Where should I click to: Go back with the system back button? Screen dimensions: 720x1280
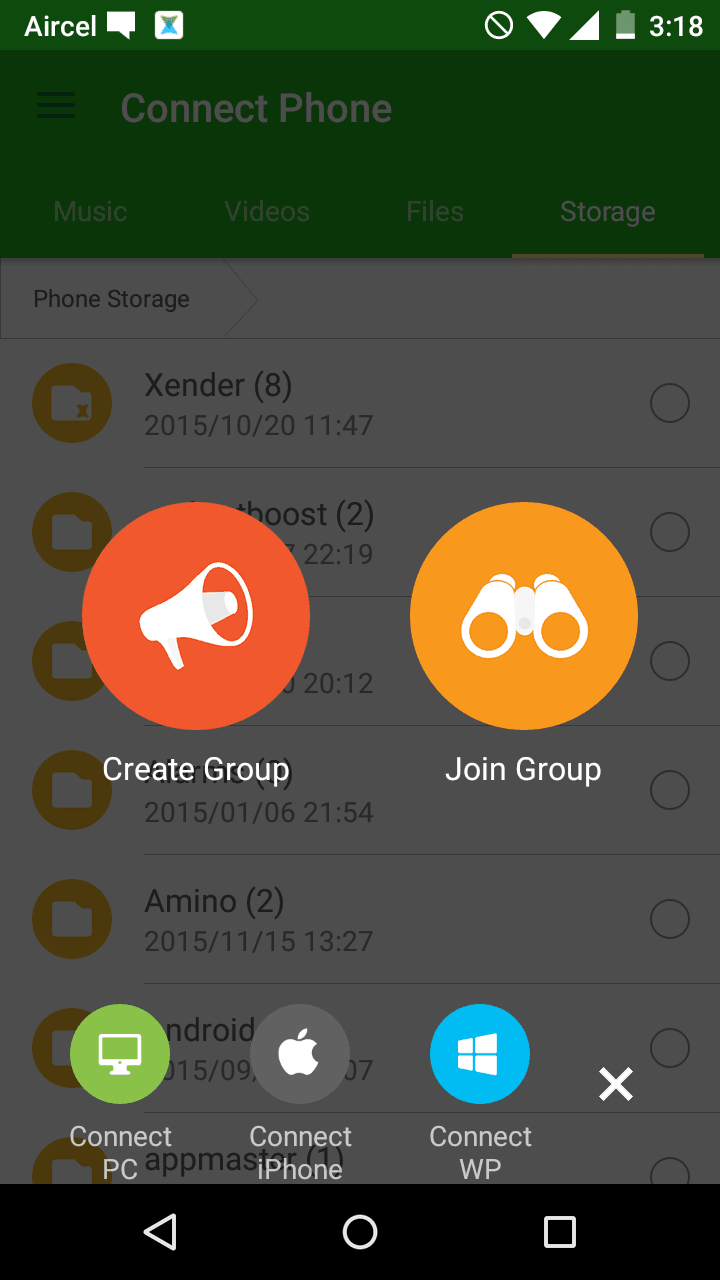pyautogui.click(x=160, y=1232)
